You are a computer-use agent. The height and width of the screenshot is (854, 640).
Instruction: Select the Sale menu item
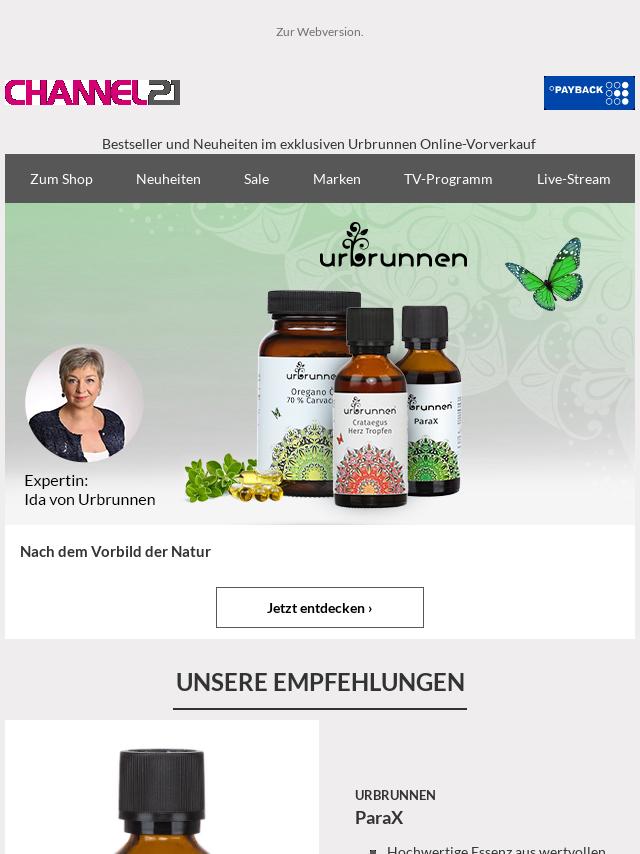pos(256,179)
